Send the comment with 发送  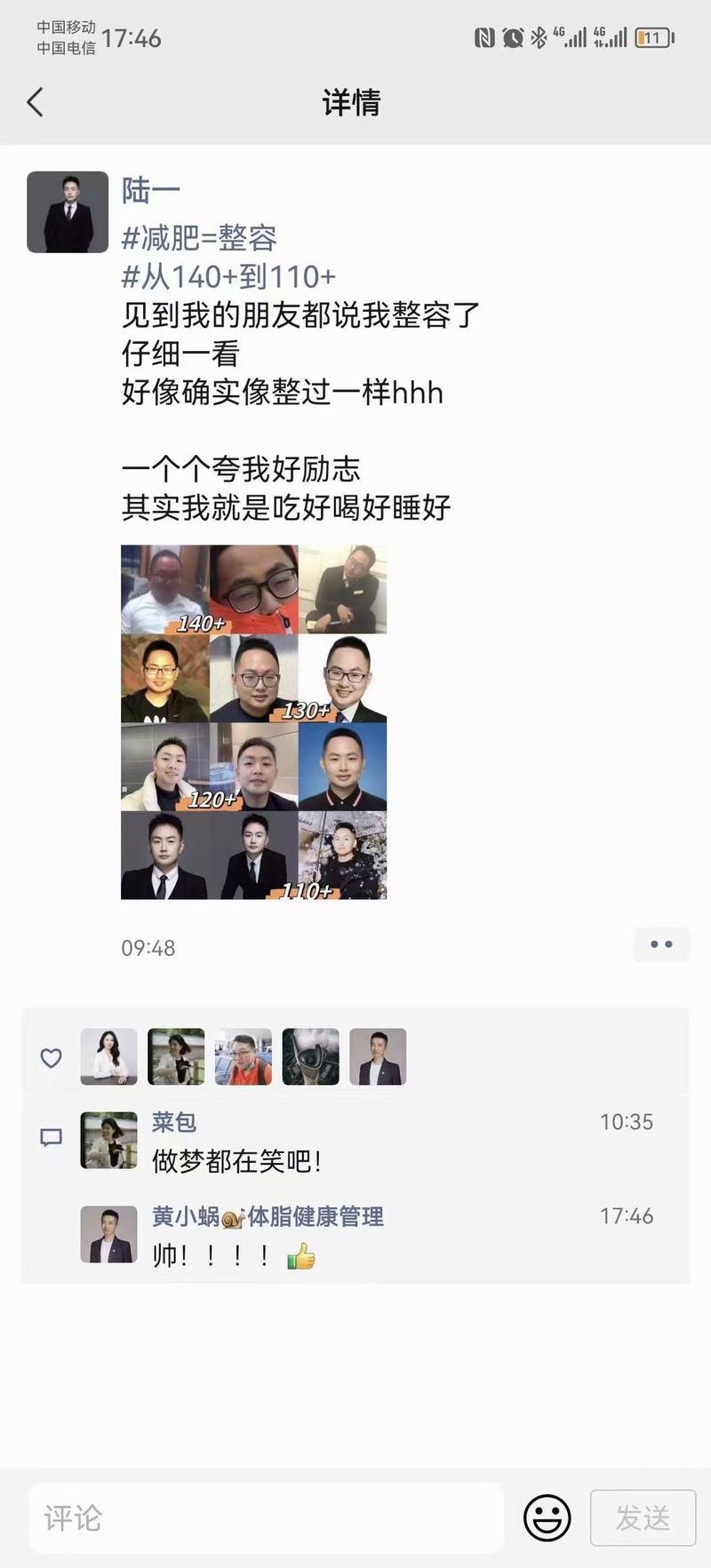(643, 1517)
